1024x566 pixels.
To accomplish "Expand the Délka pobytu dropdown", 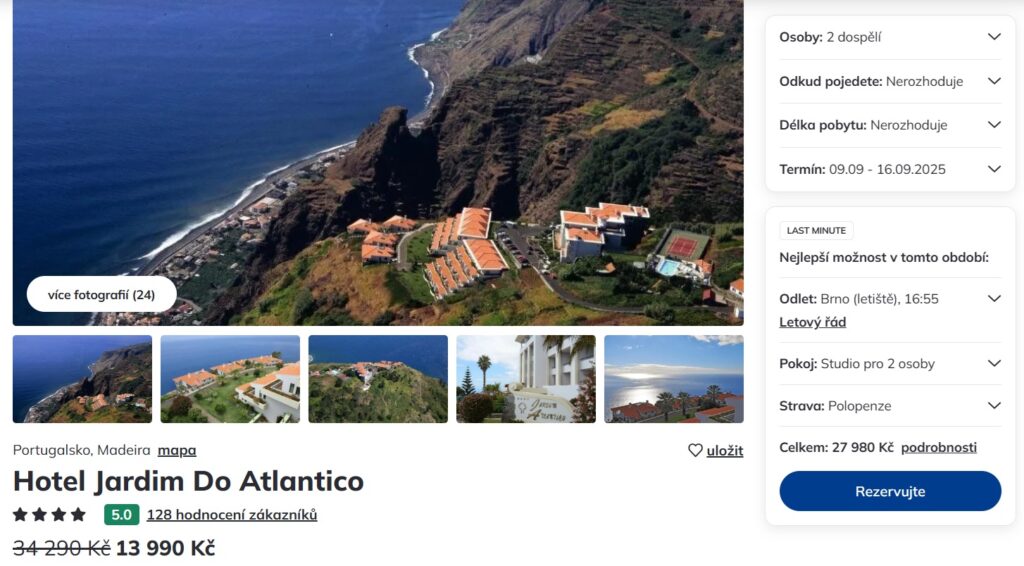I will 890,125.
